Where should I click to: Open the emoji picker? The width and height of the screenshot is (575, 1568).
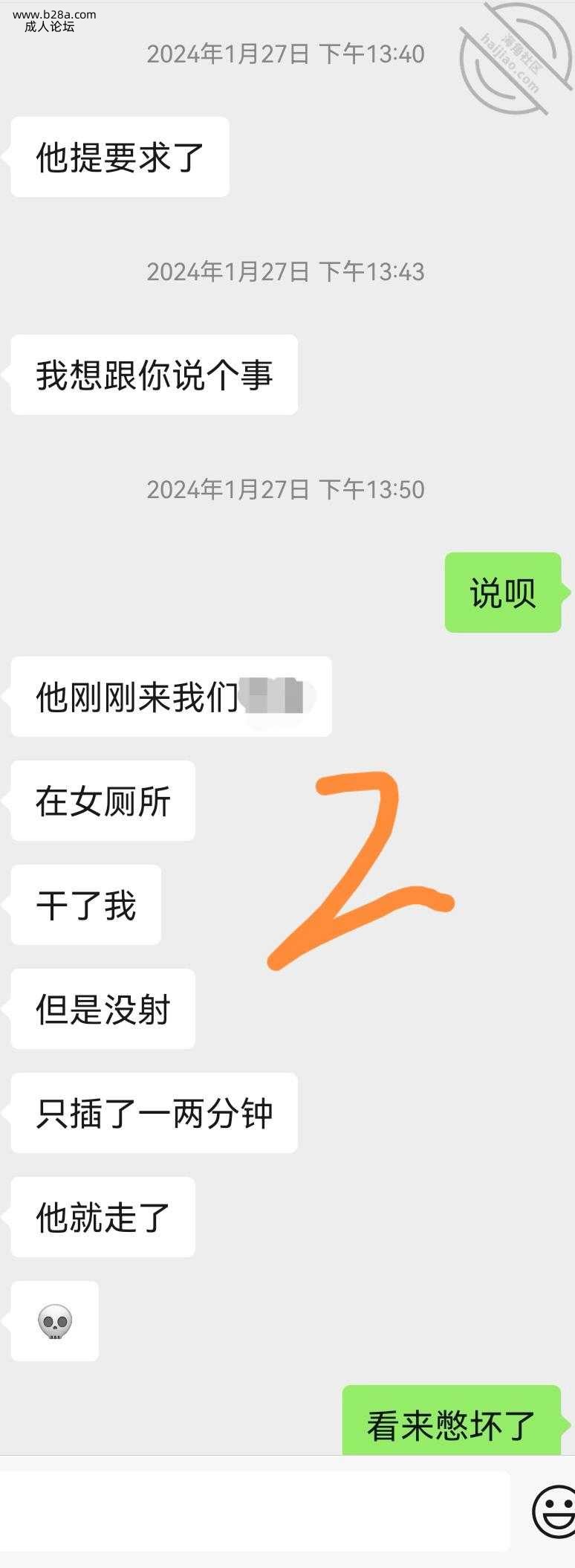point(554,1511)
